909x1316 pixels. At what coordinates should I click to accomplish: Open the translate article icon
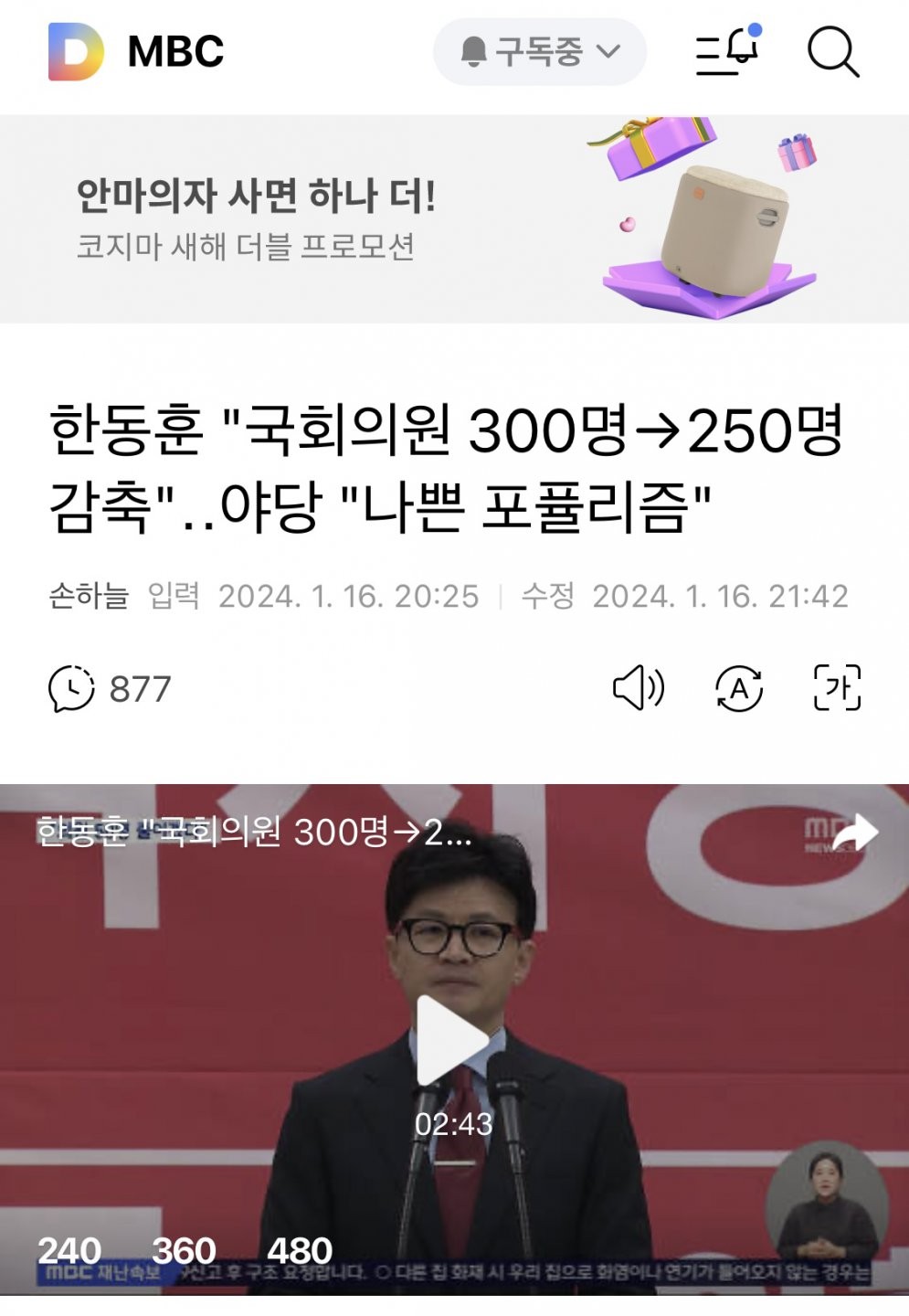(x=738, y=688)
